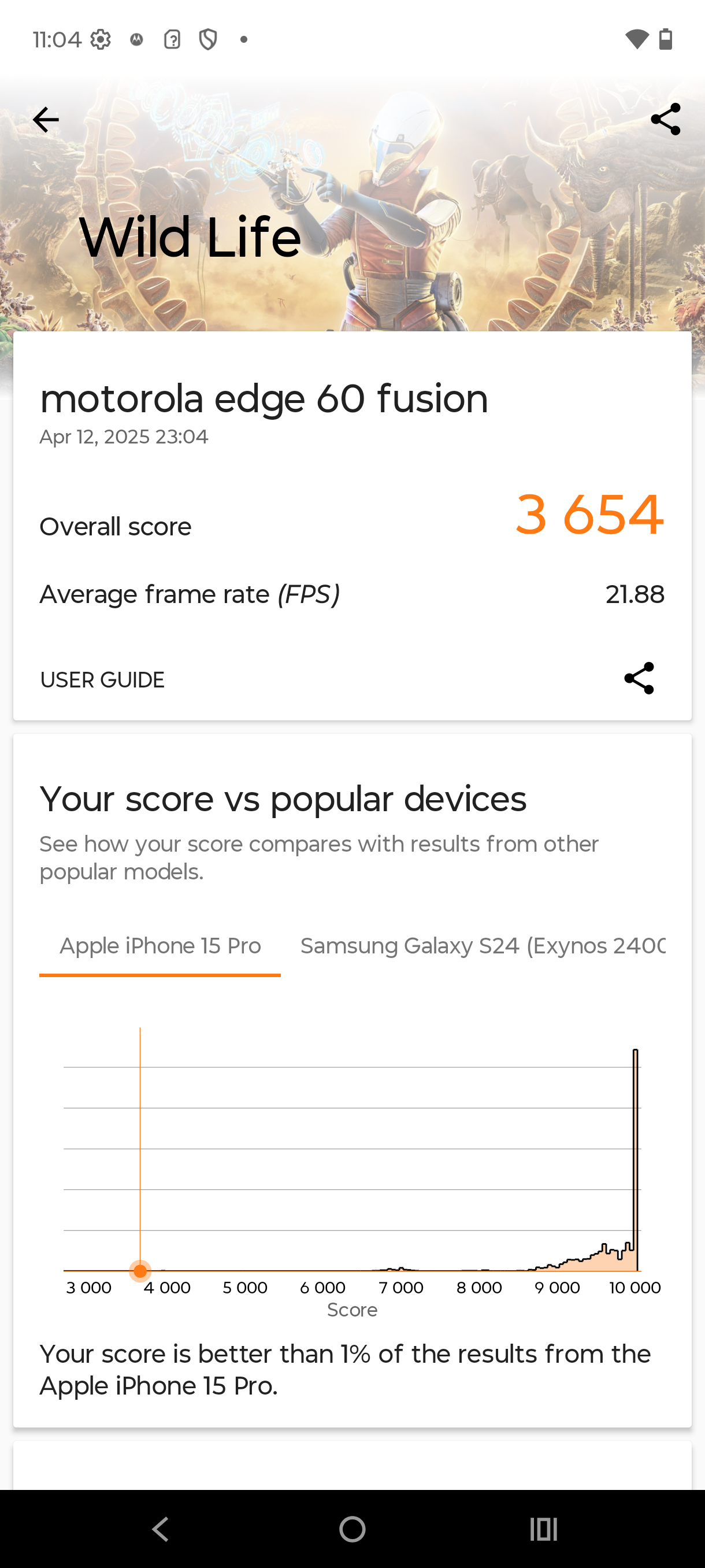705x1568 pixels.
Task: Select the Apple iPhone 15 Pro tab
Action: coord(160,946)
